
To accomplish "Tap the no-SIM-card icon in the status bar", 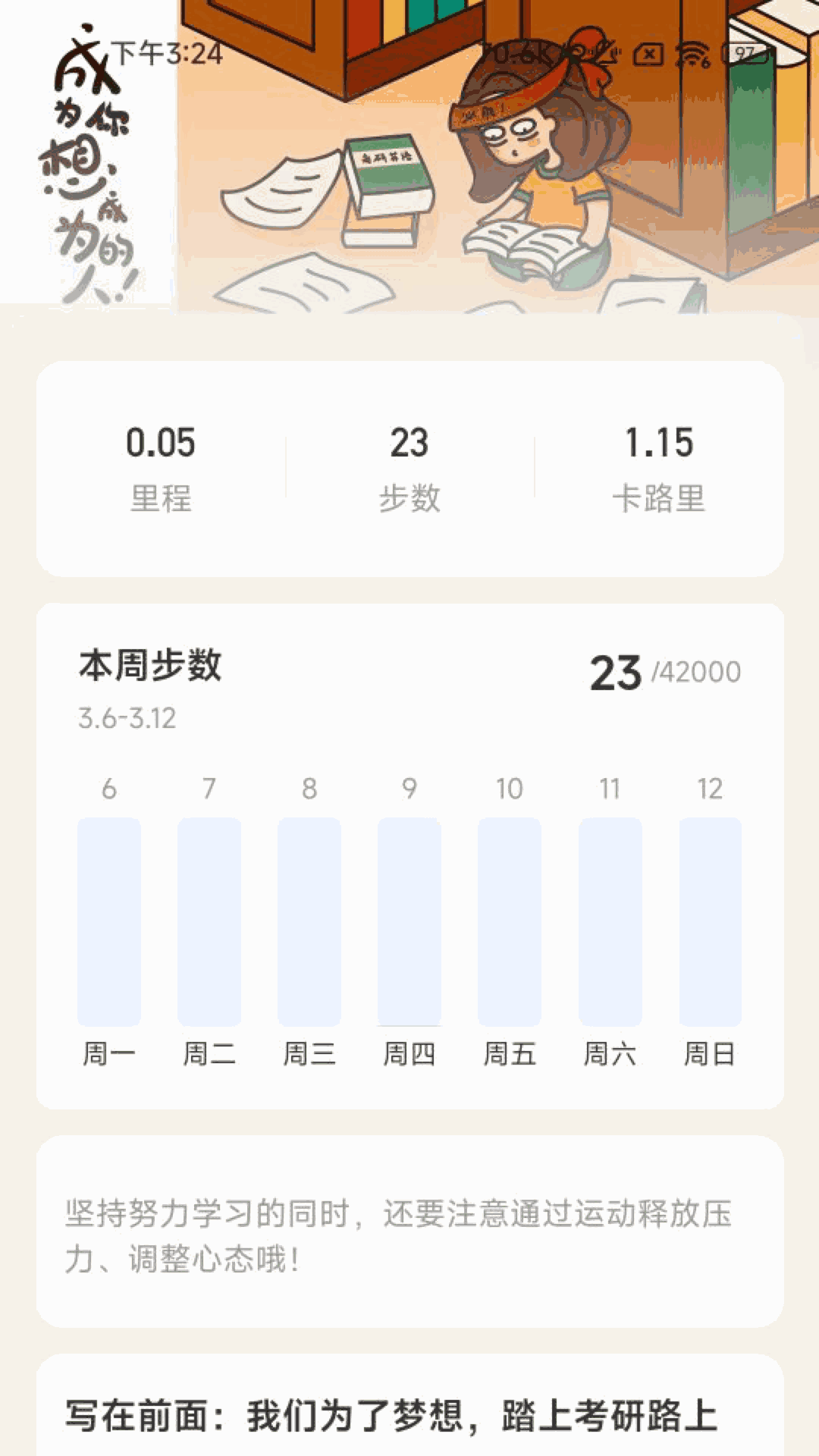I will pos(650,55).
